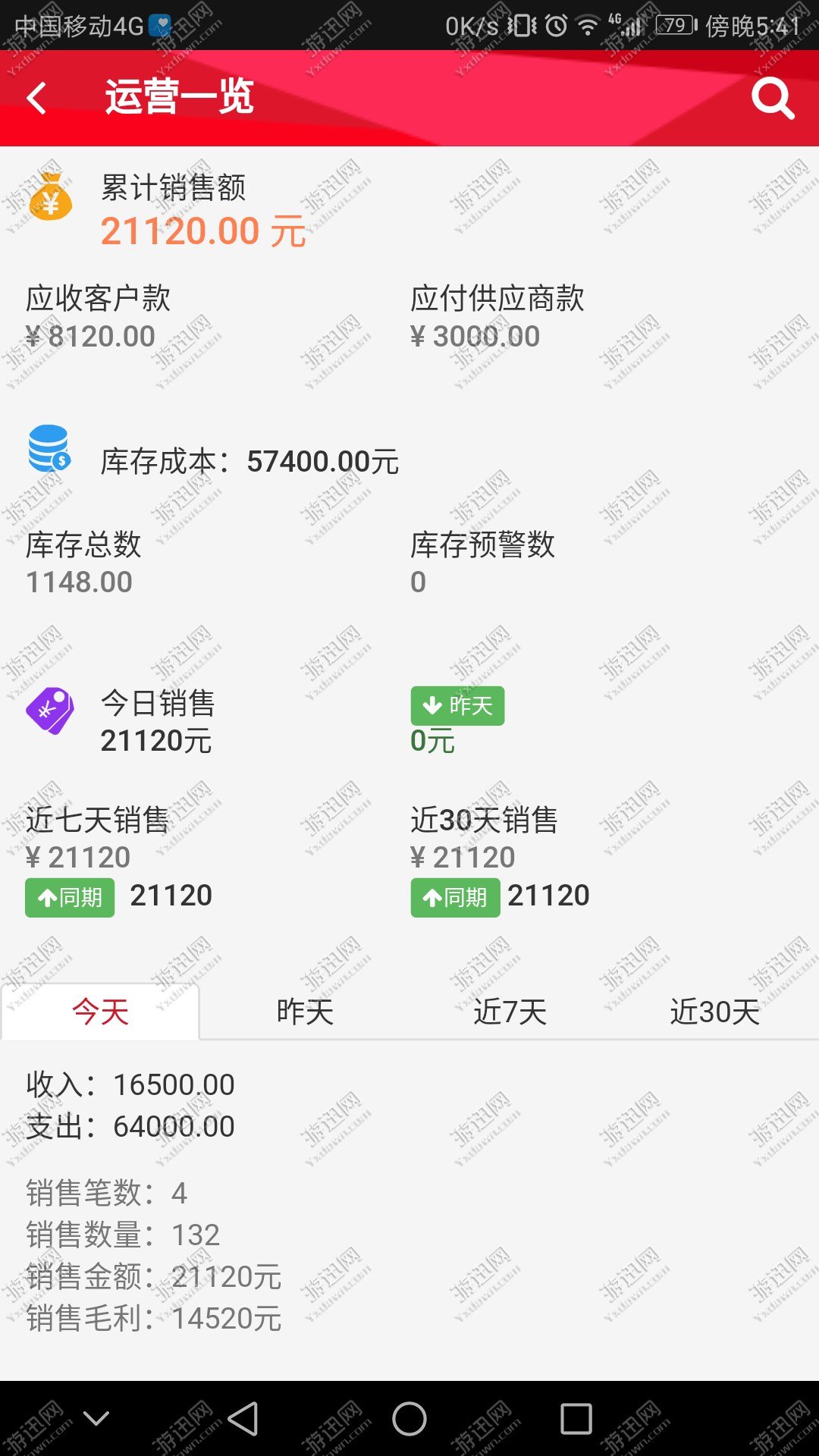Open the recent apps button

click(x=576, y=1419)
